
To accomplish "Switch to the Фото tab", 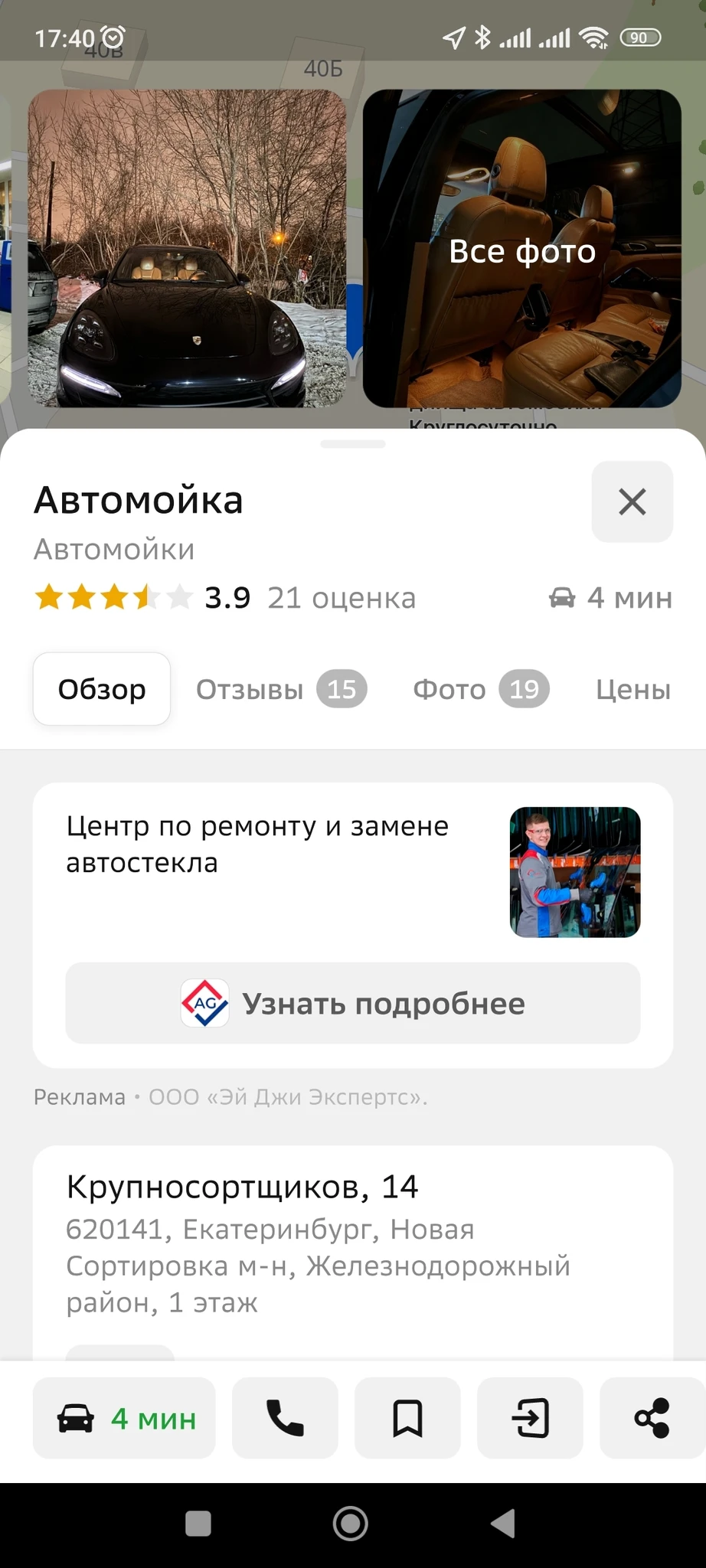I will [480, 689].
